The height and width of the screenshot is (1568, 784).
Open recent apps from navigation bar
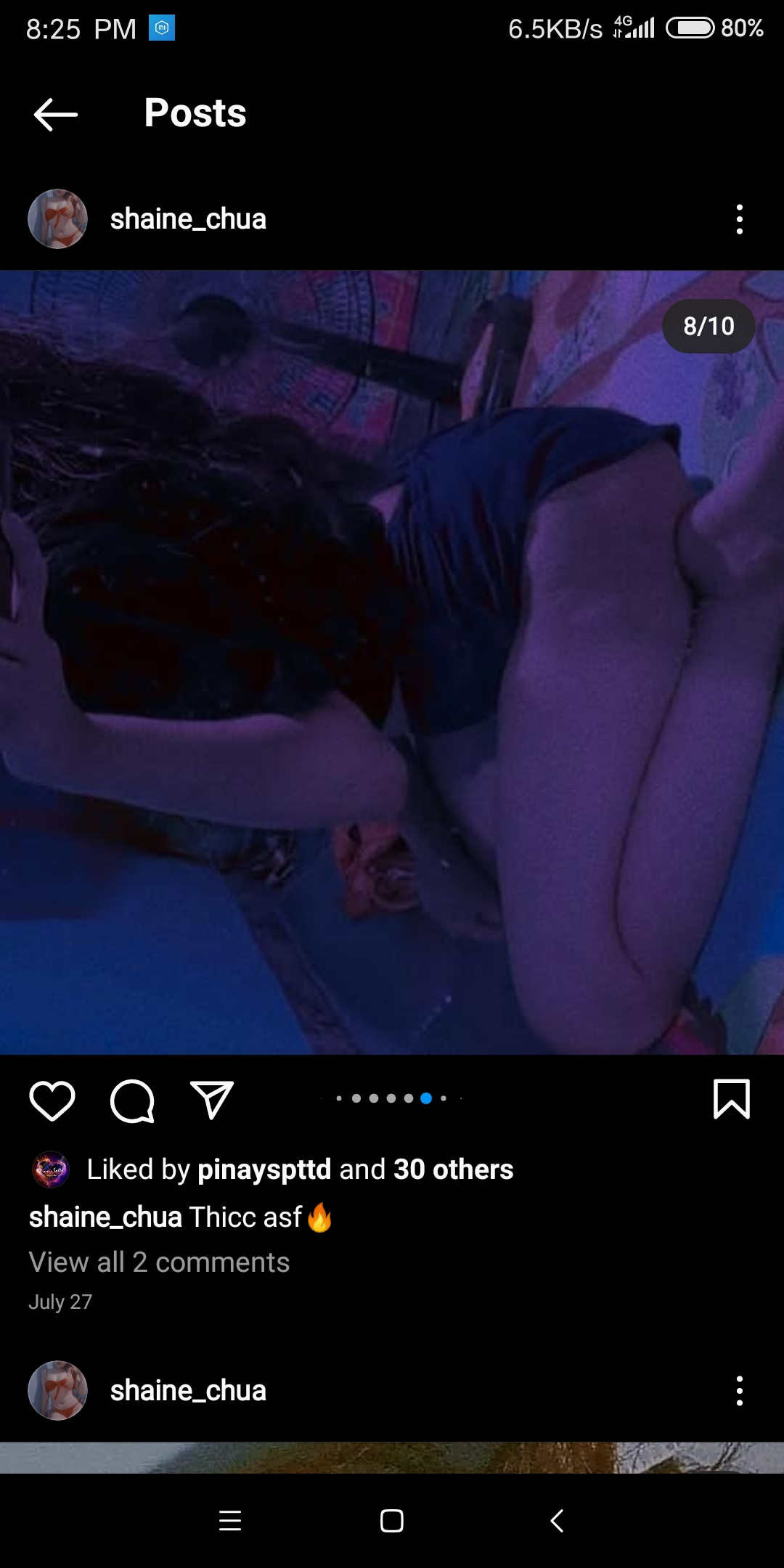coord(230,1521)
